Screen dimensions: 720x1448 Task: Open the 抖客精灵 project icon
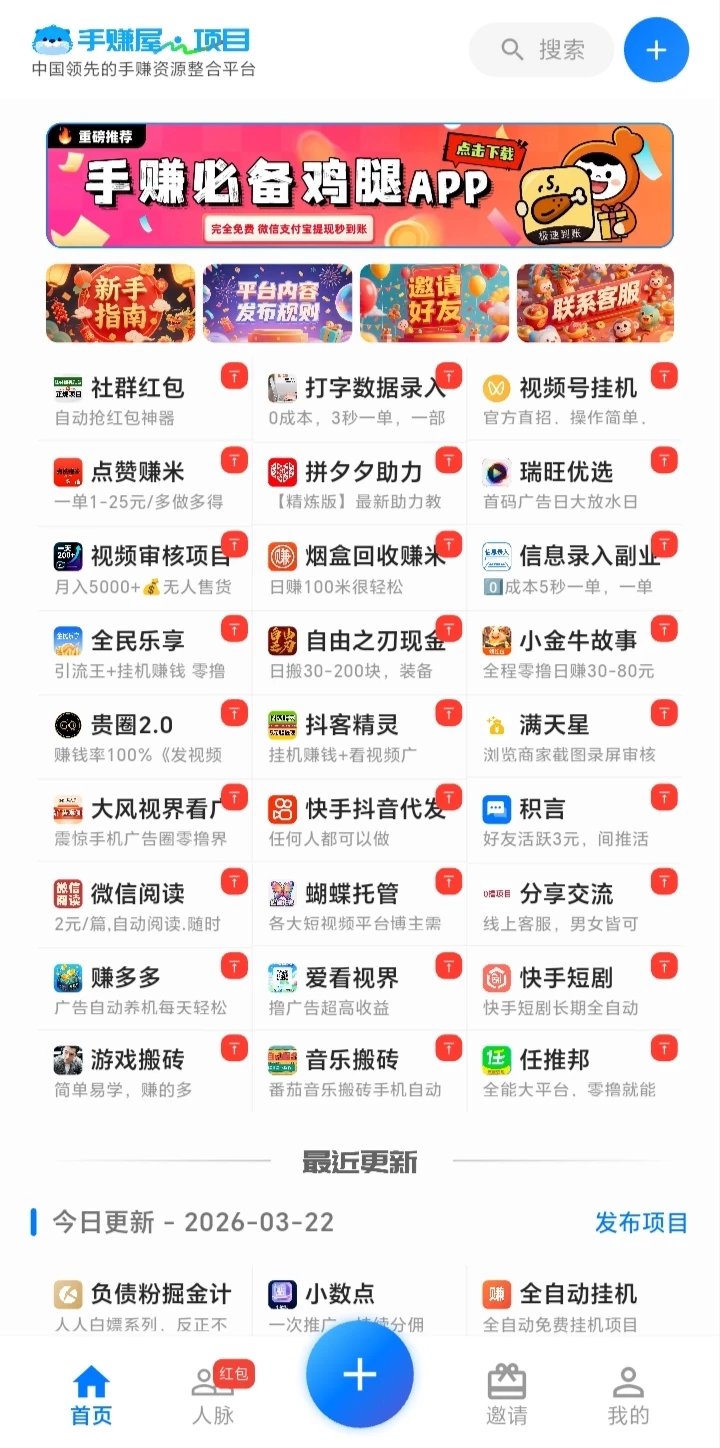(283, 725)
